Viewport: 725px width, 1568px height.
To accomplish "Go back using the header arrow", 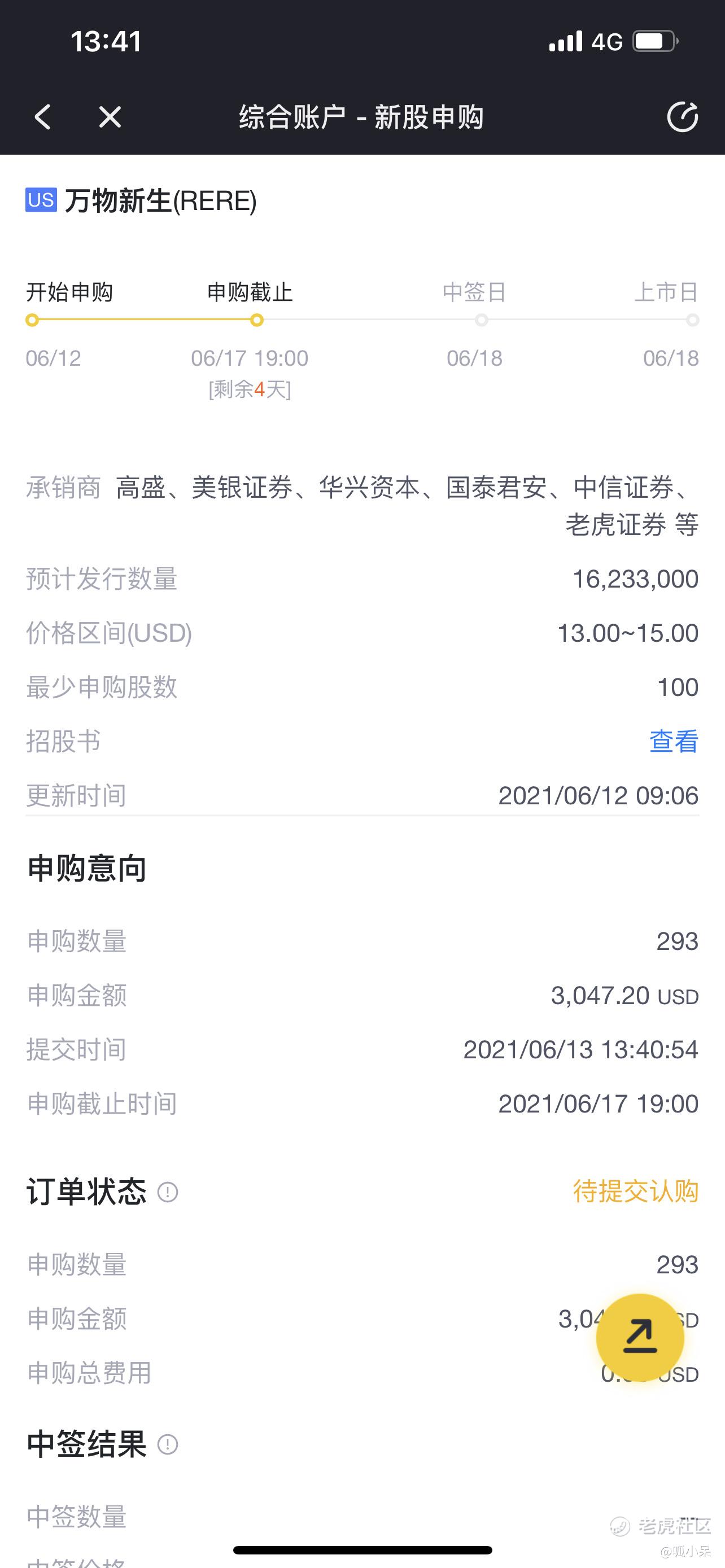I will [42, 117].
